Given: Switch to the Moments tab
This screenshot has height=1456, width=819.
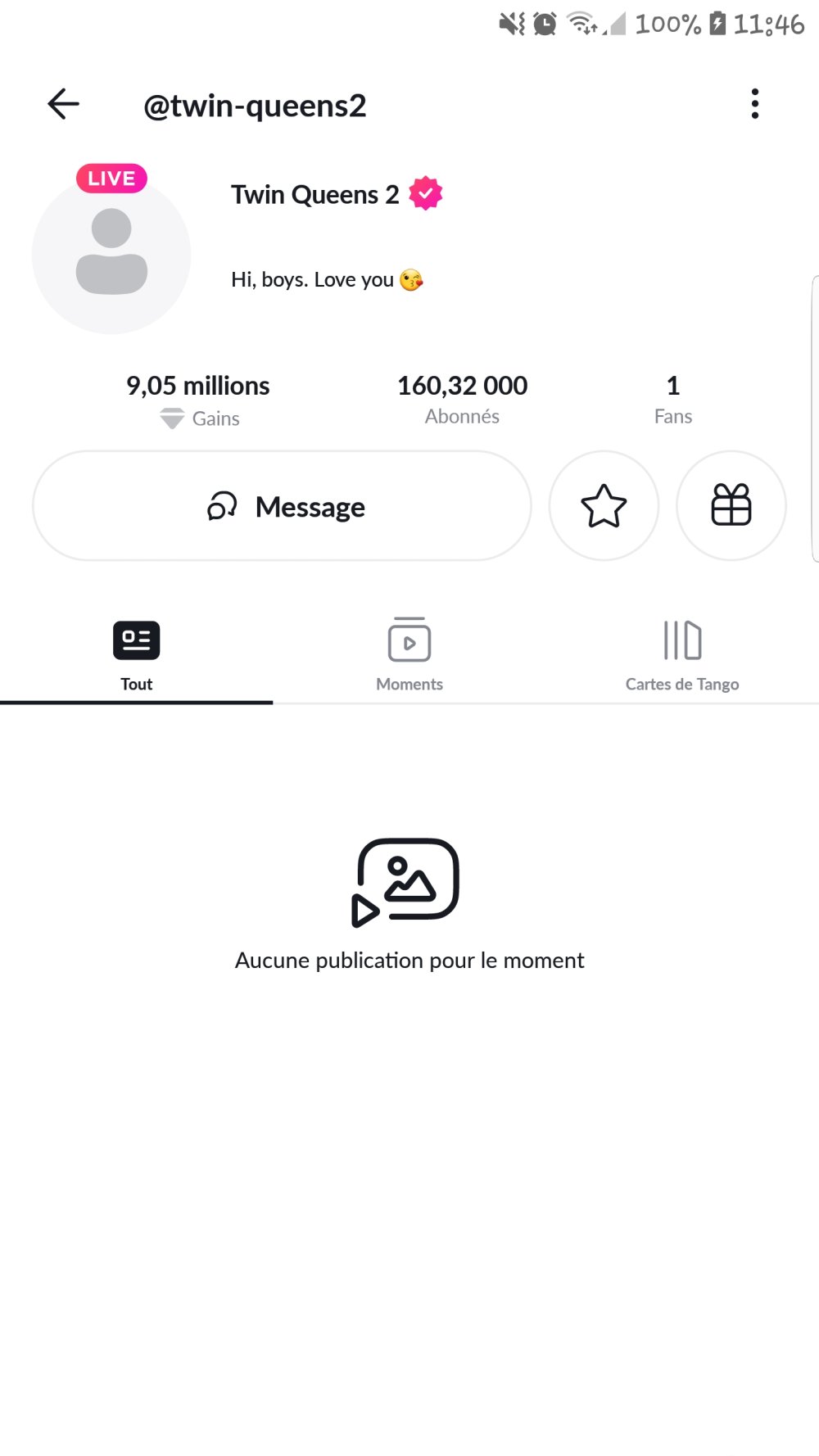Looking at the screenshot, I should (409, 655).
